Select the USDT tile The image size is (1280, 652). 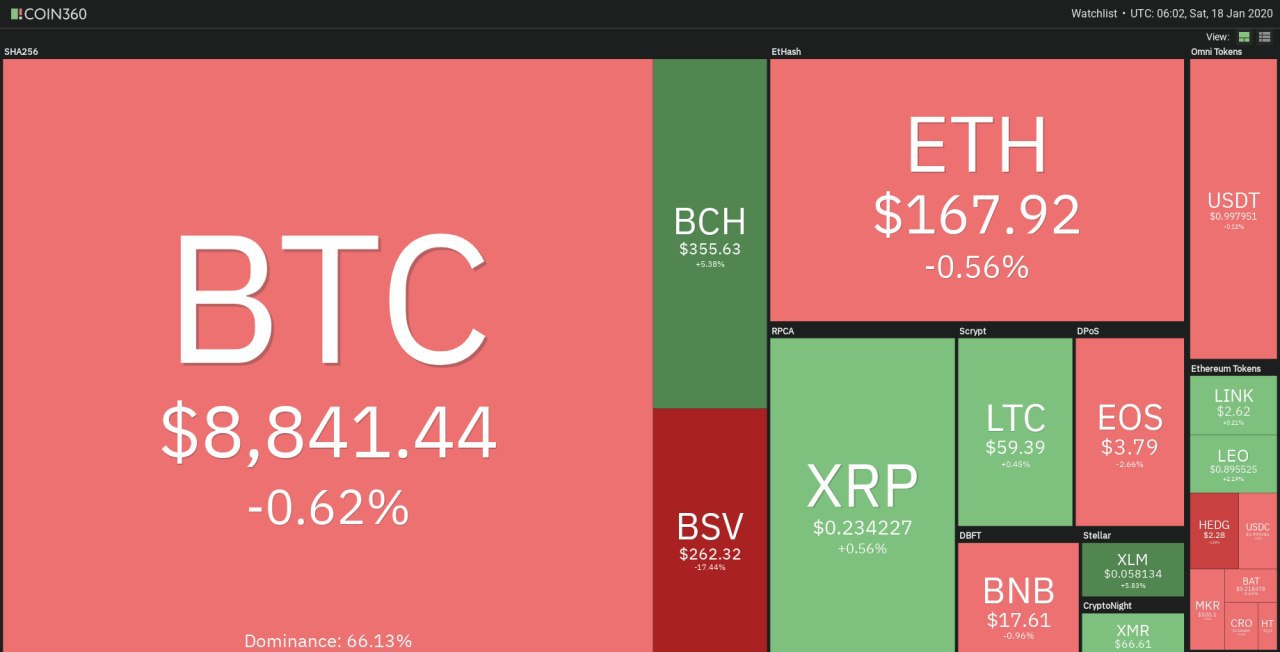click(1232, 208)
